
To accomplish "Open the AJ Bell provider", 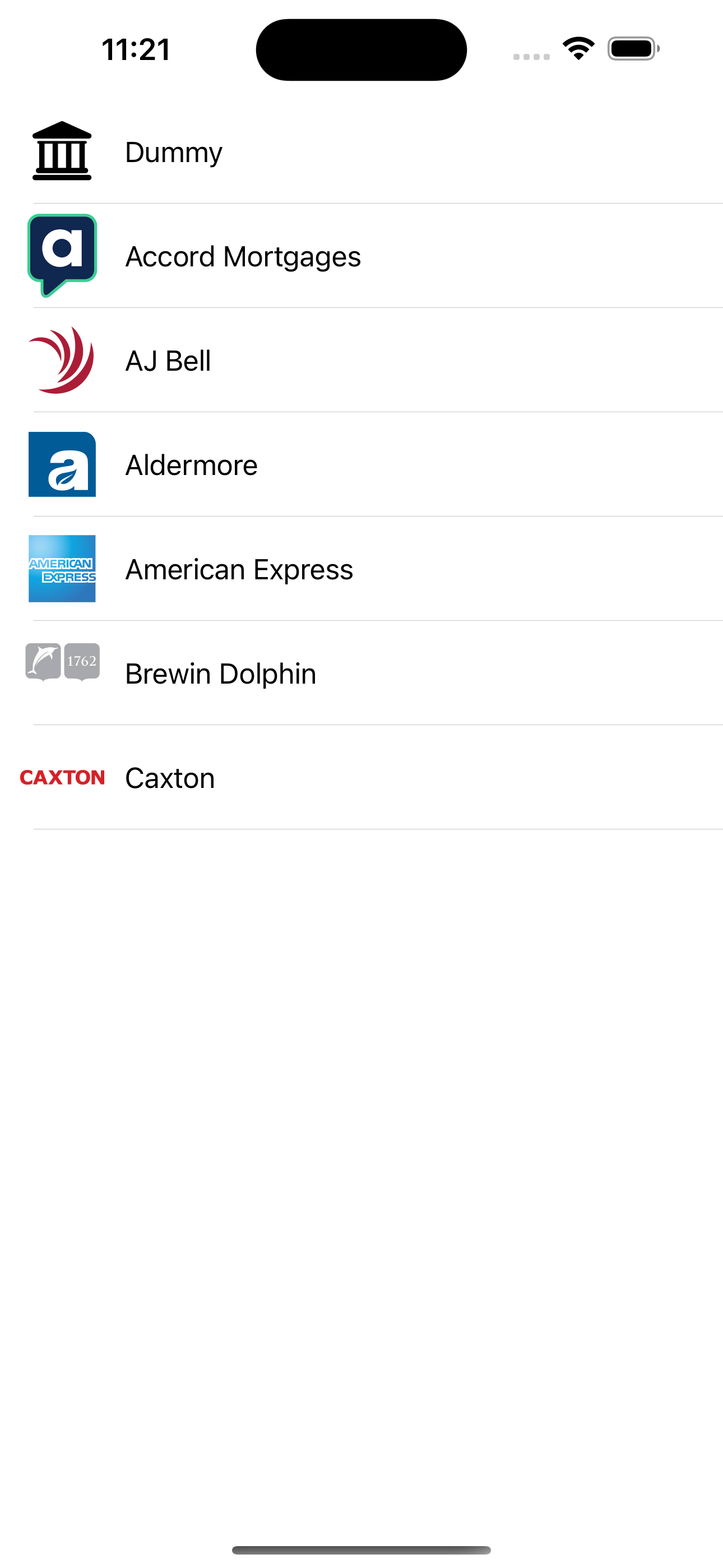I will pos(361,361).
